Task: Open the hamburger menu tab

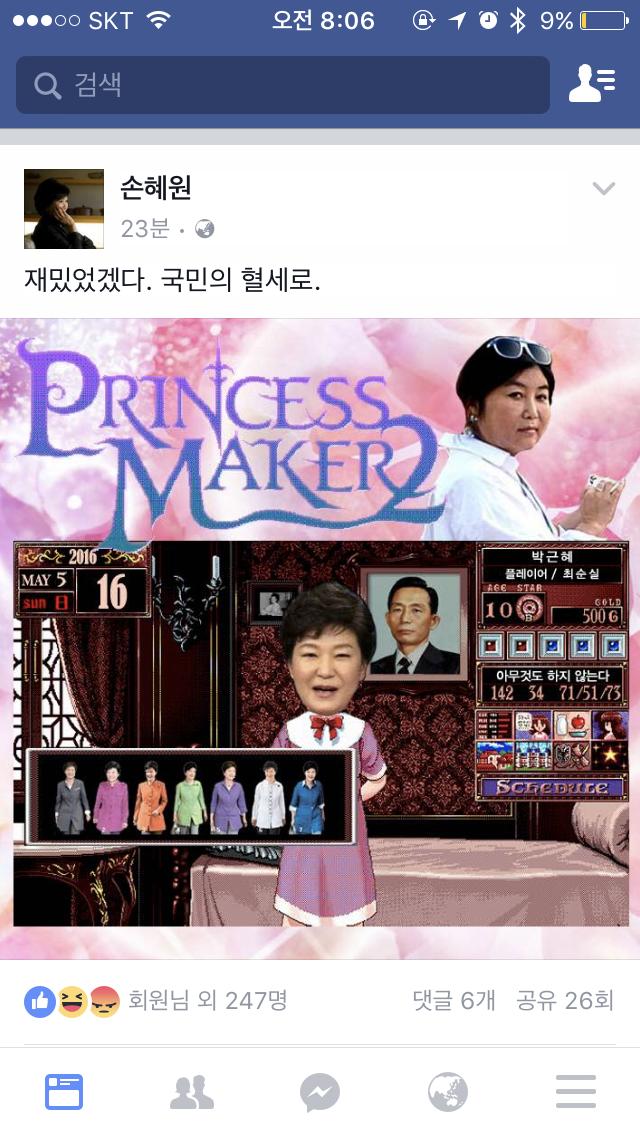Action: point(576,1092)
